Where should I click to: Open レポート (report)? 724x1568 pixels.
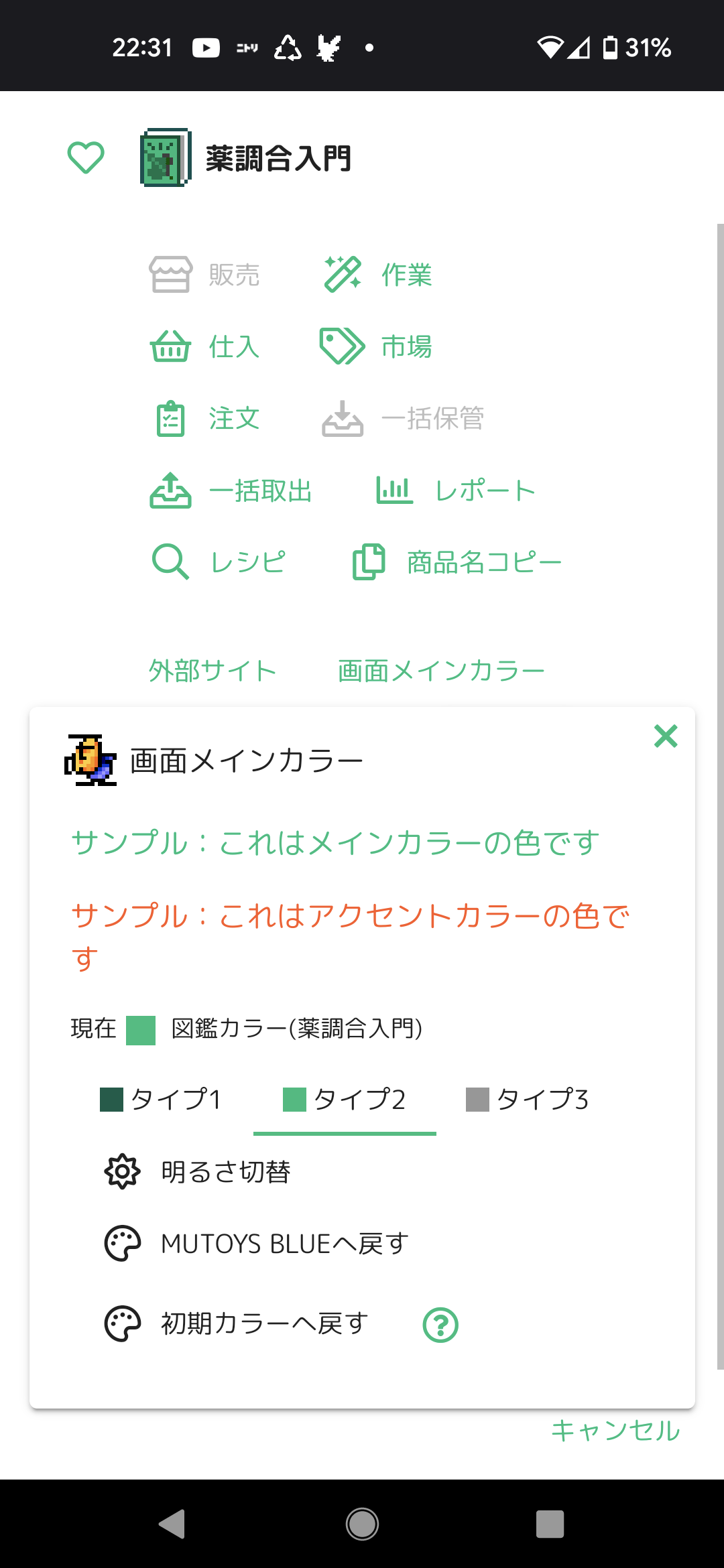coord(456,491)
